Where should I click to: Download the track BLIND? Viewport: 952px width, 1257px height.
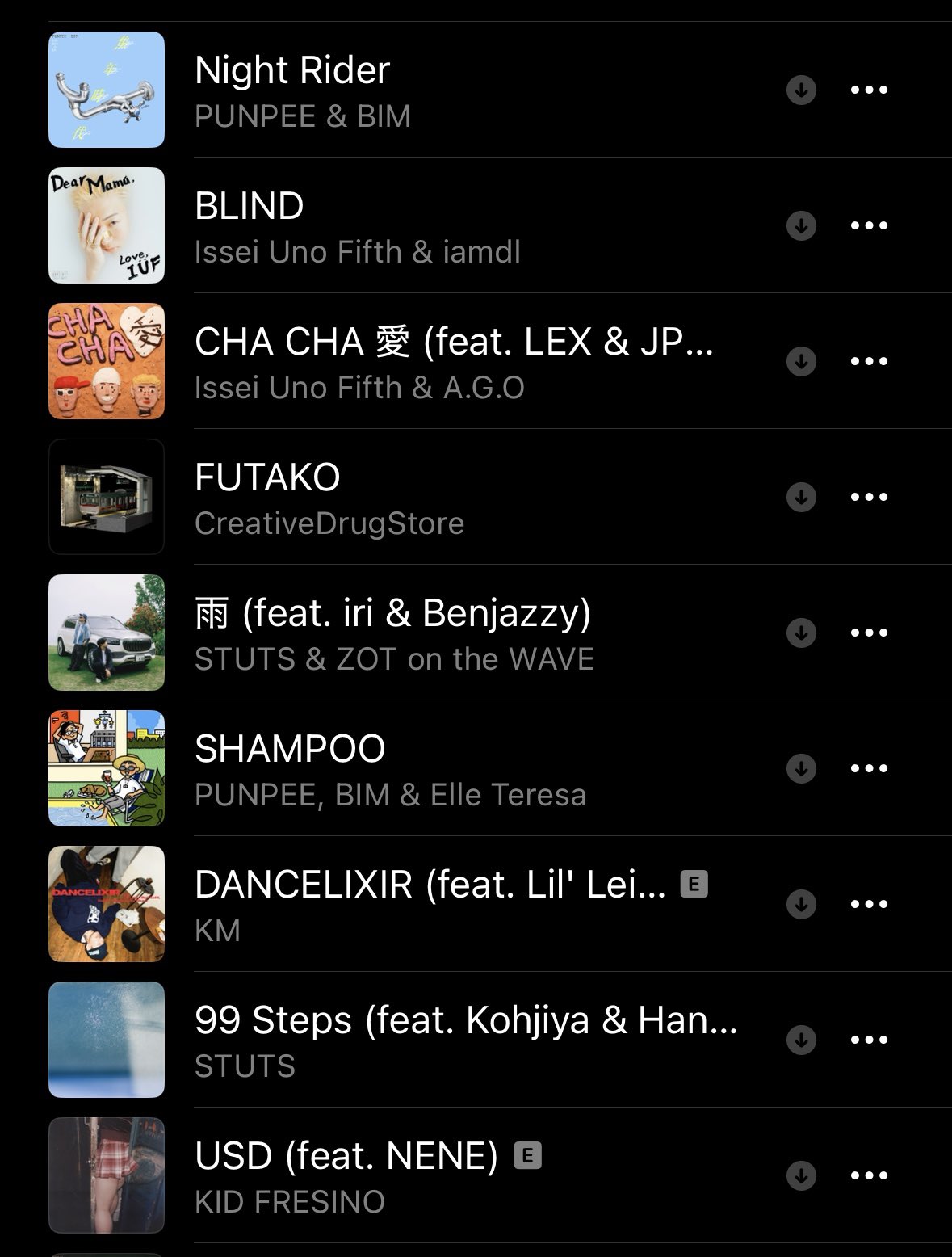point(801,225)
